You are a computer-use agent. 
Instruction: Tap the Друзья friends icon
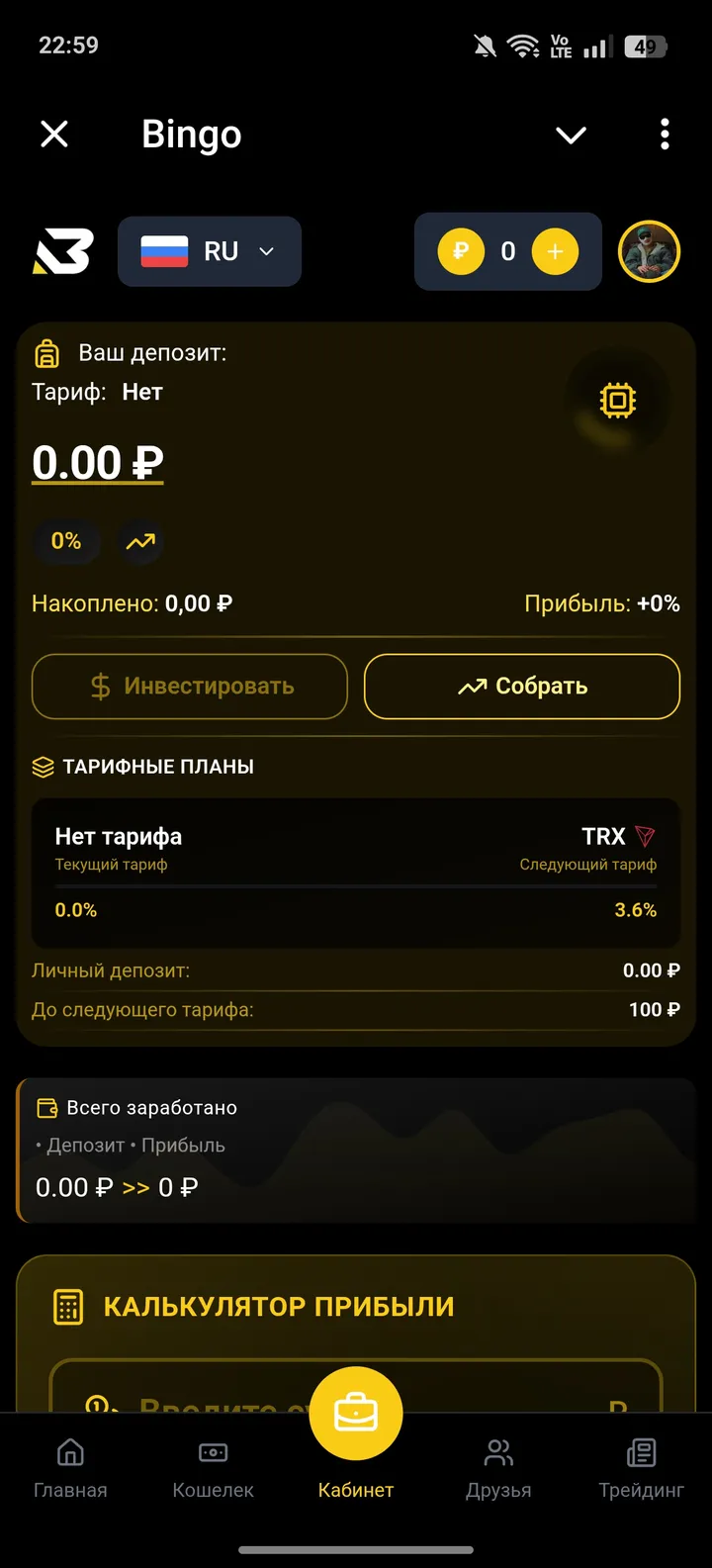[498, 1450]
